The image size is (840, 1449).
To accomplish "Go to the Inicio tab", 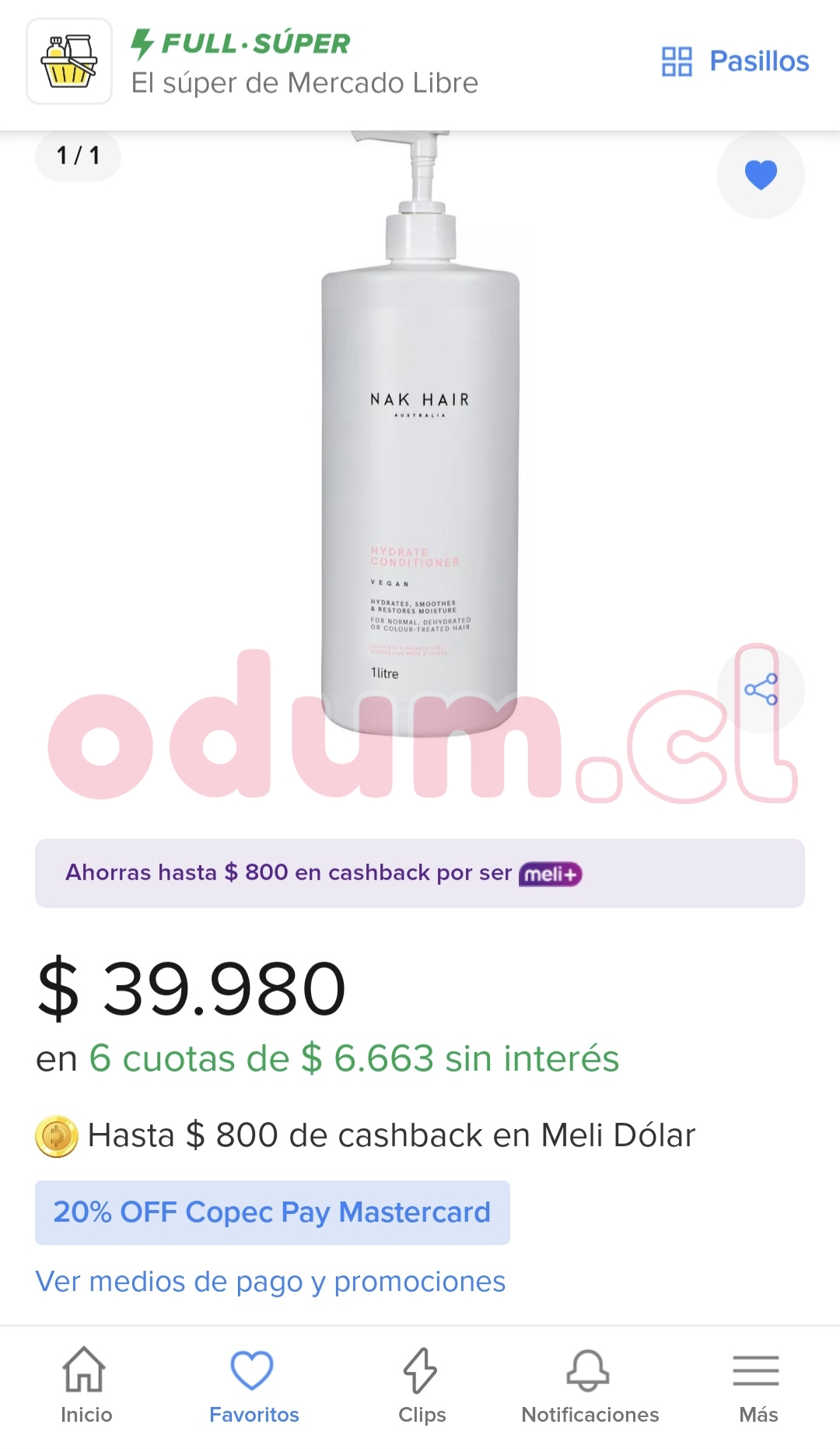I will [x=86, y=1387].
